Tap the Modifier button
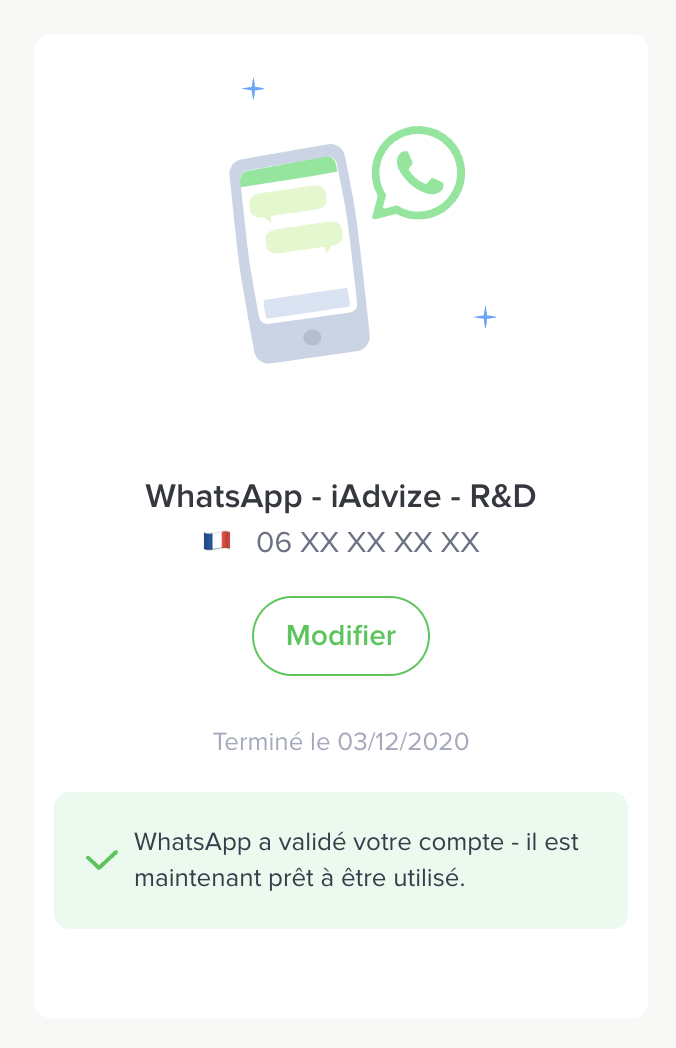Image resolution: width=676 pixels, height=1048 pixels. (x=340, y=636)
